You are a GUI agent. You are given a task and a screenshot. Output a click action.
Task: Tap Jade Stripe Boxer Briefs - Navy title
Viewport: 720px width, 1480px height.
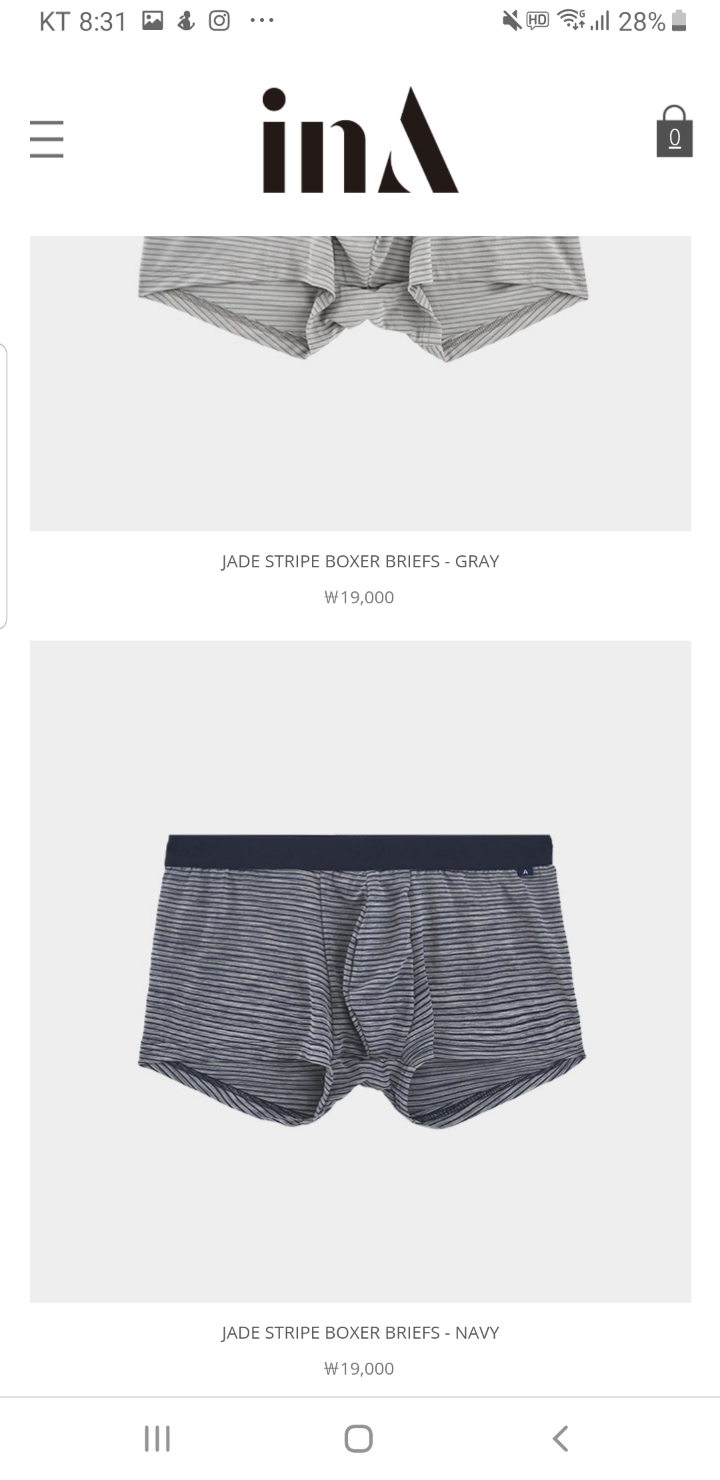(x=360, y=1332)
